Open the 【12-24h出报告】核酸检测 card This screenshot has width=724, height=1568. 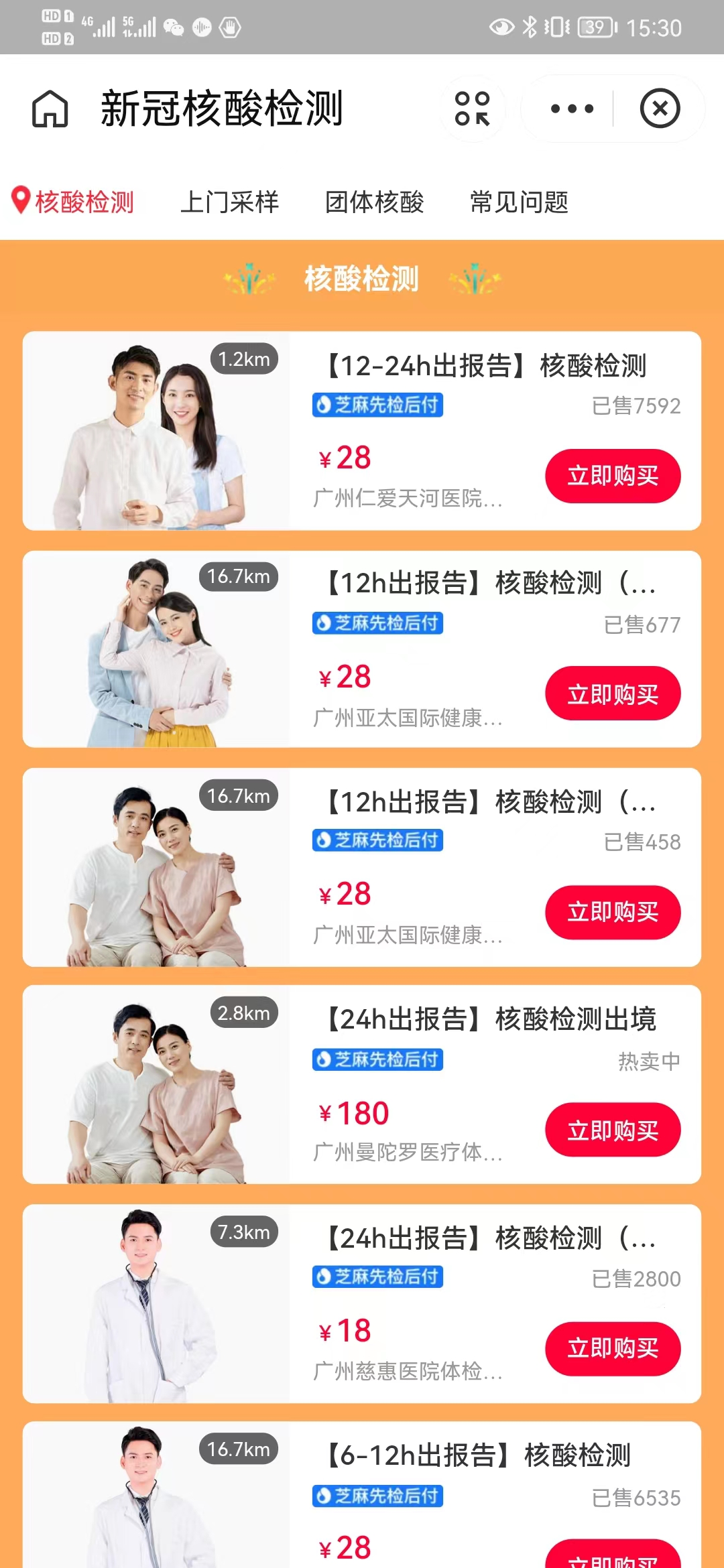(x=486, y=366)
